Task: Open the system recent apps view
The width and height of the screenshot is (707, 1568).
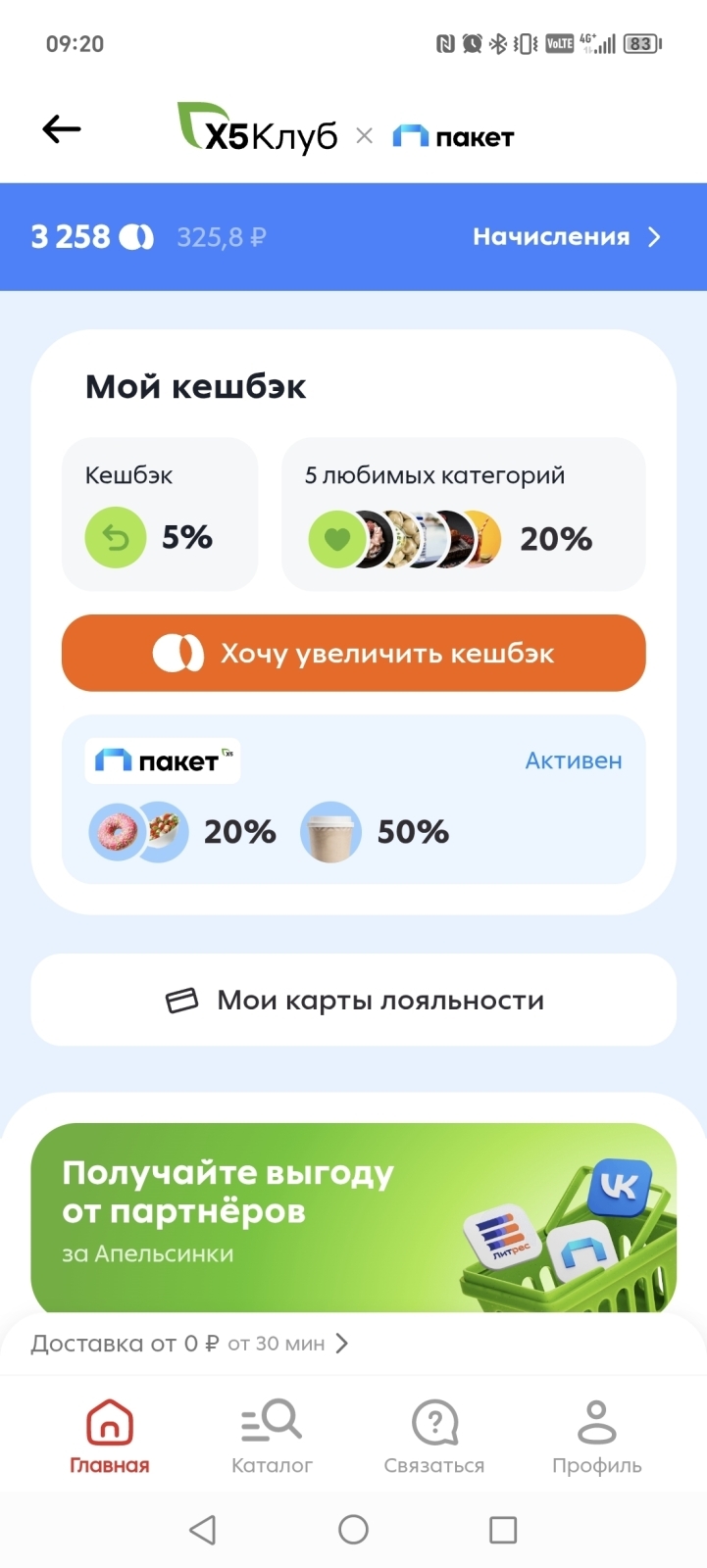Action: pyautogui.click(x=503, y=1530)
